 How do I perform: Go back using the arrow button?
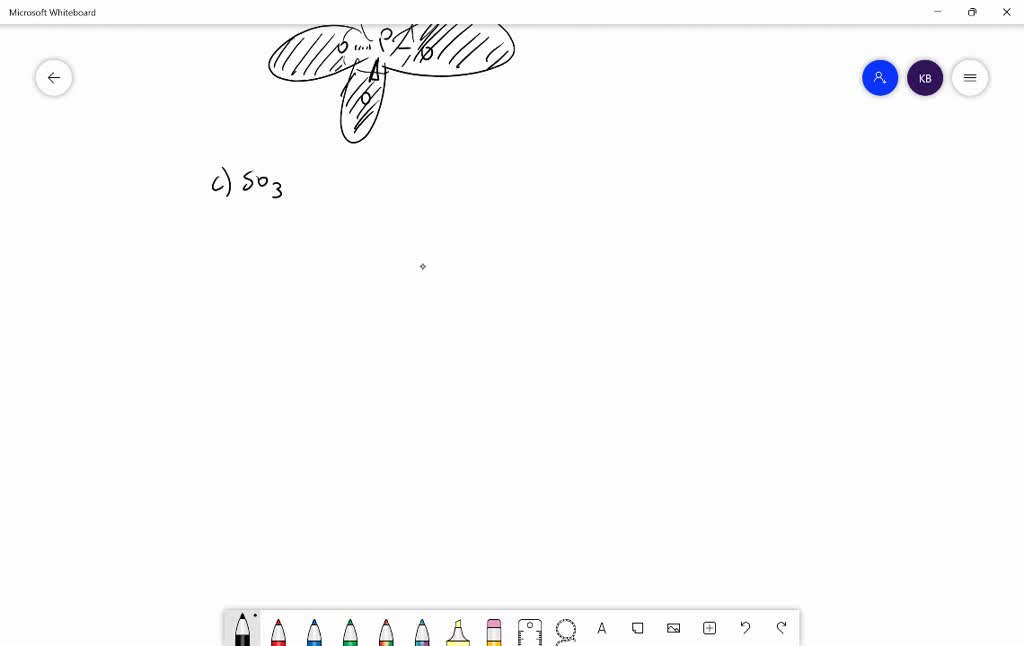tap(54, 78)
